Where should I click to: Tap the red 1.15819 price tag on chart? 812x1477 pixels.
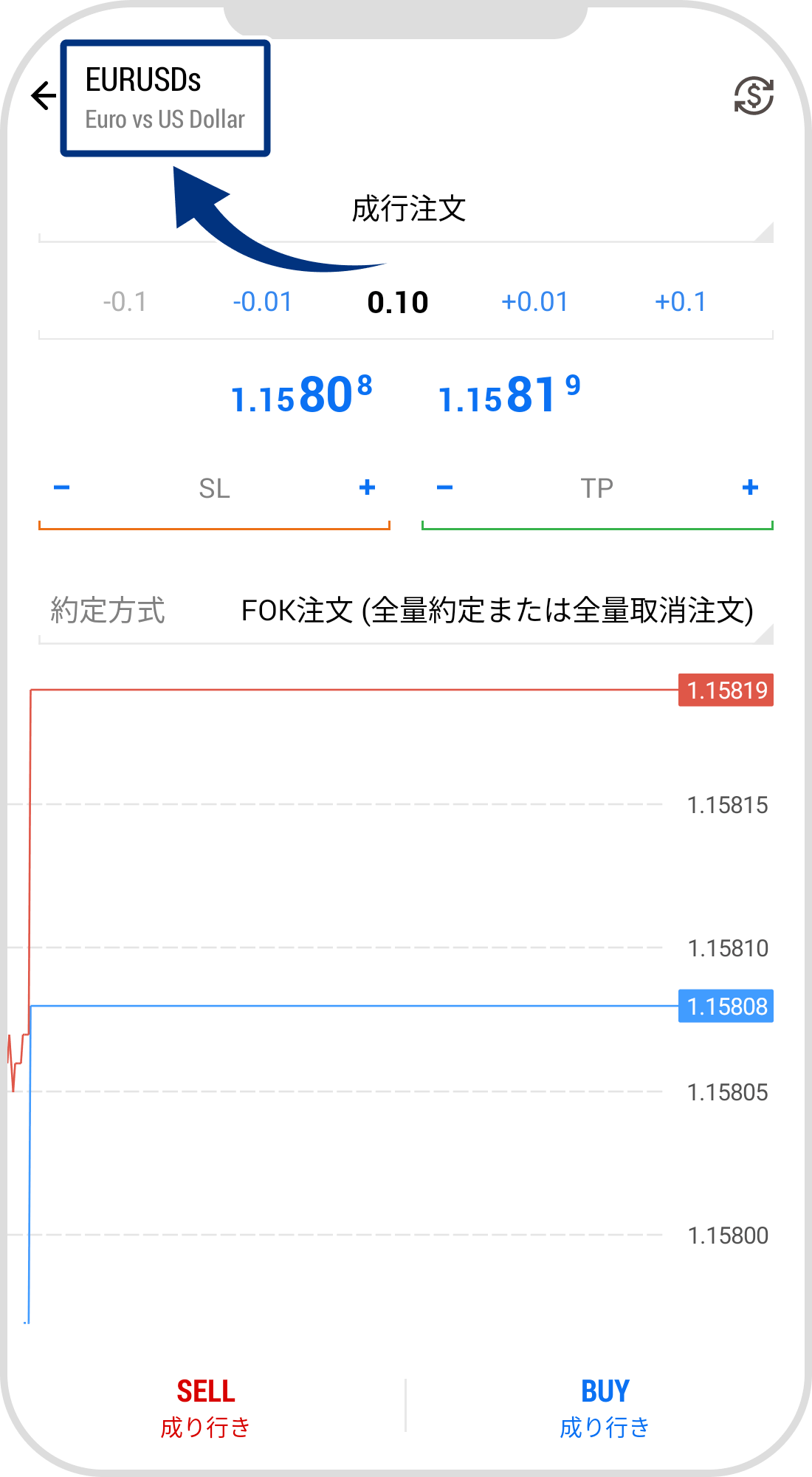[725, 690]
